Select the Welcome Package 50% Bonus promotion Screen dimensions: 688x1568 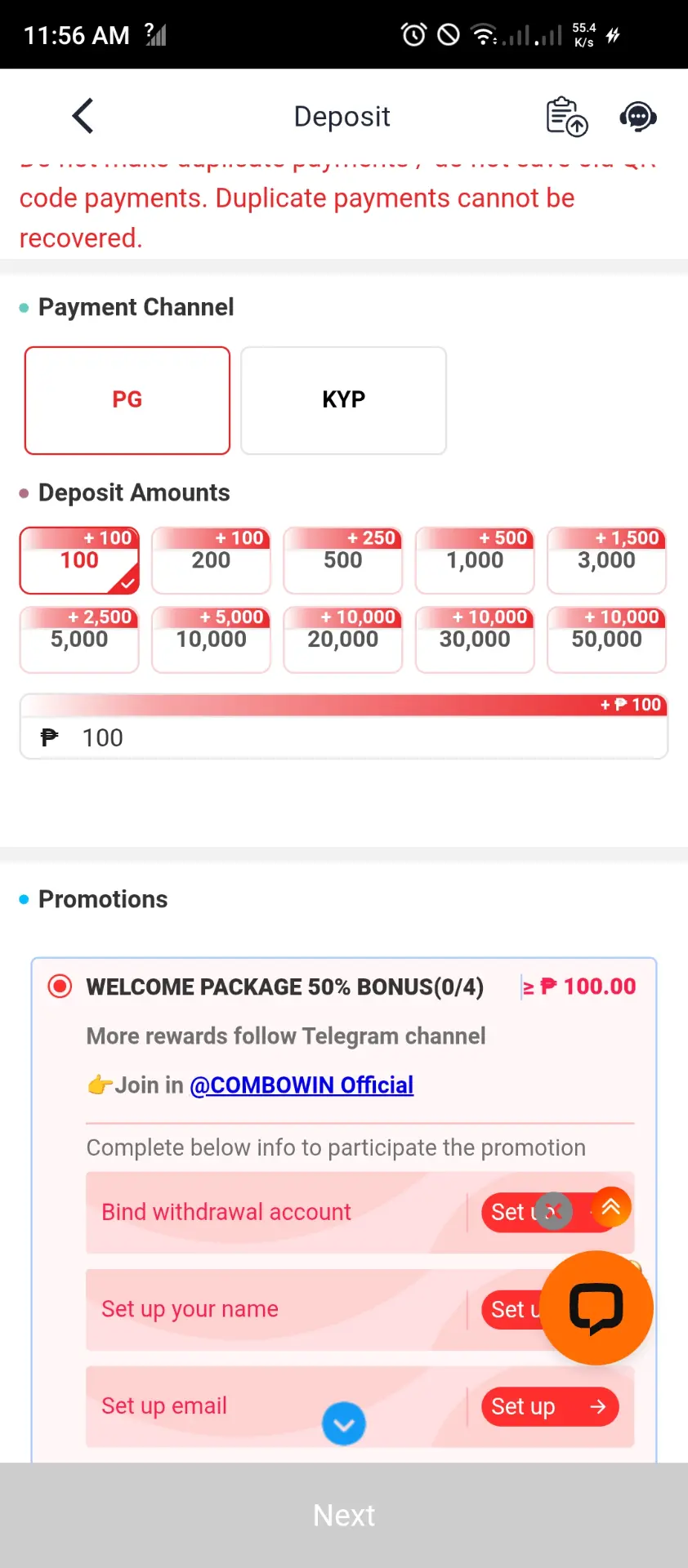point(60,987)
